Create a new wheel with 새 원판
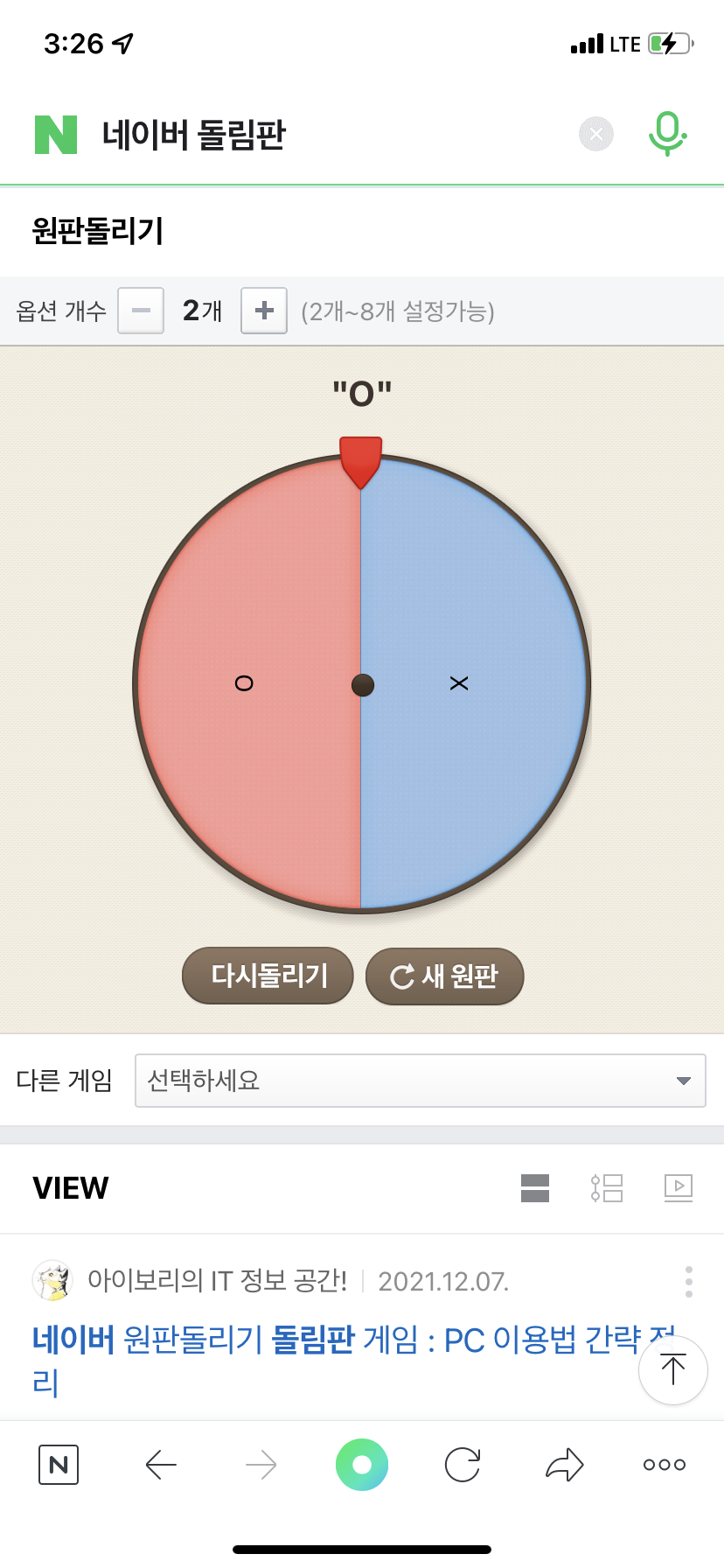724x1568 pixels. (x=444, y=976)
